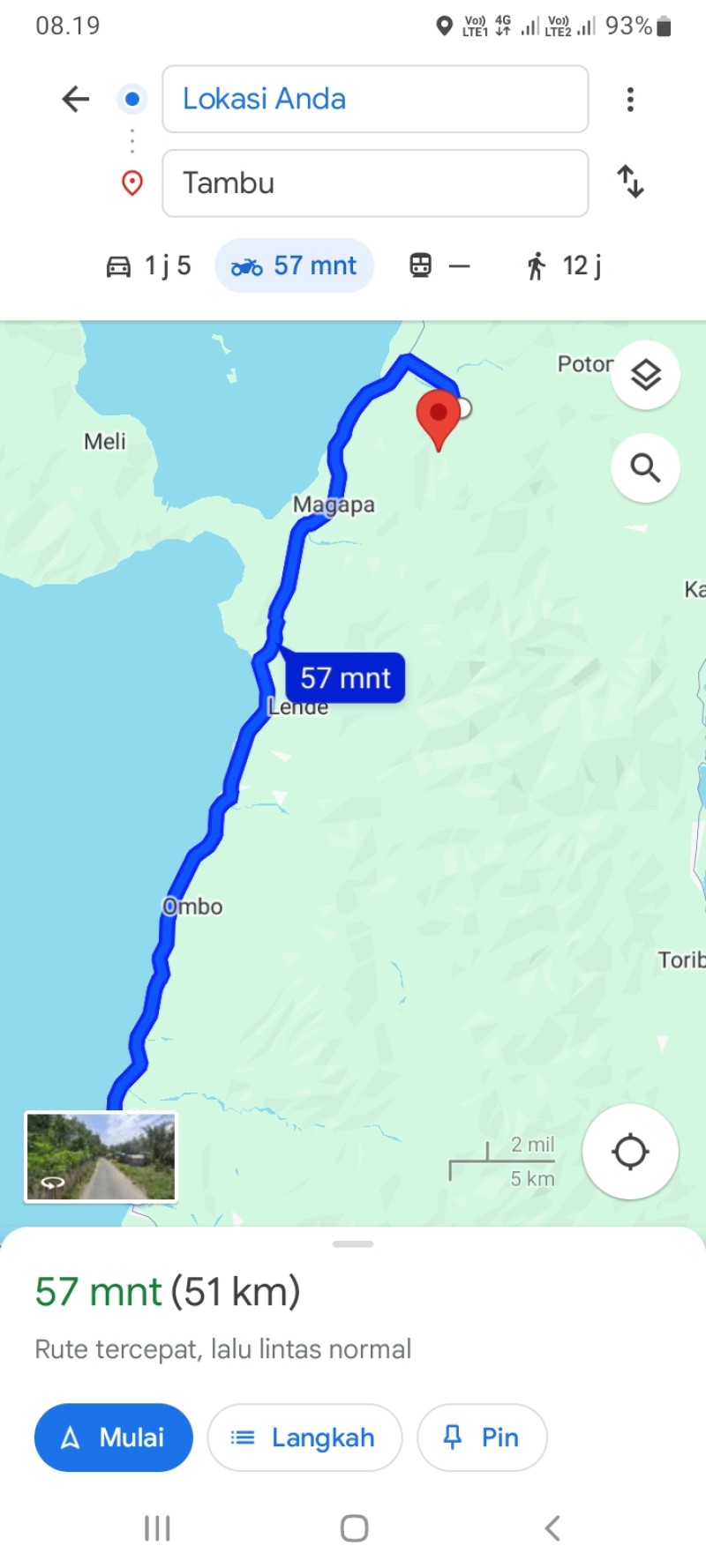706x1568 pixels.
Task: Swap the start and destination locations
Action: pyautogui.click(x=630, y=182)
